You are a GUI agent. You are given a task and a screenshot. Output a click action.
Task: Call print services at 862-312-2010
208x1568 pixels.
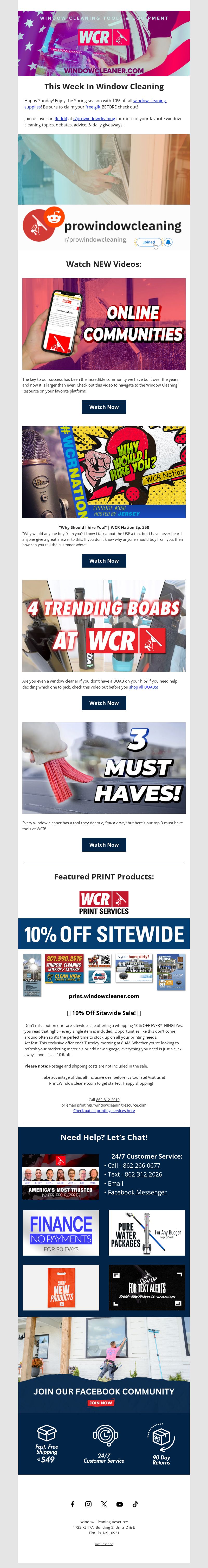tap(108, 1099)
